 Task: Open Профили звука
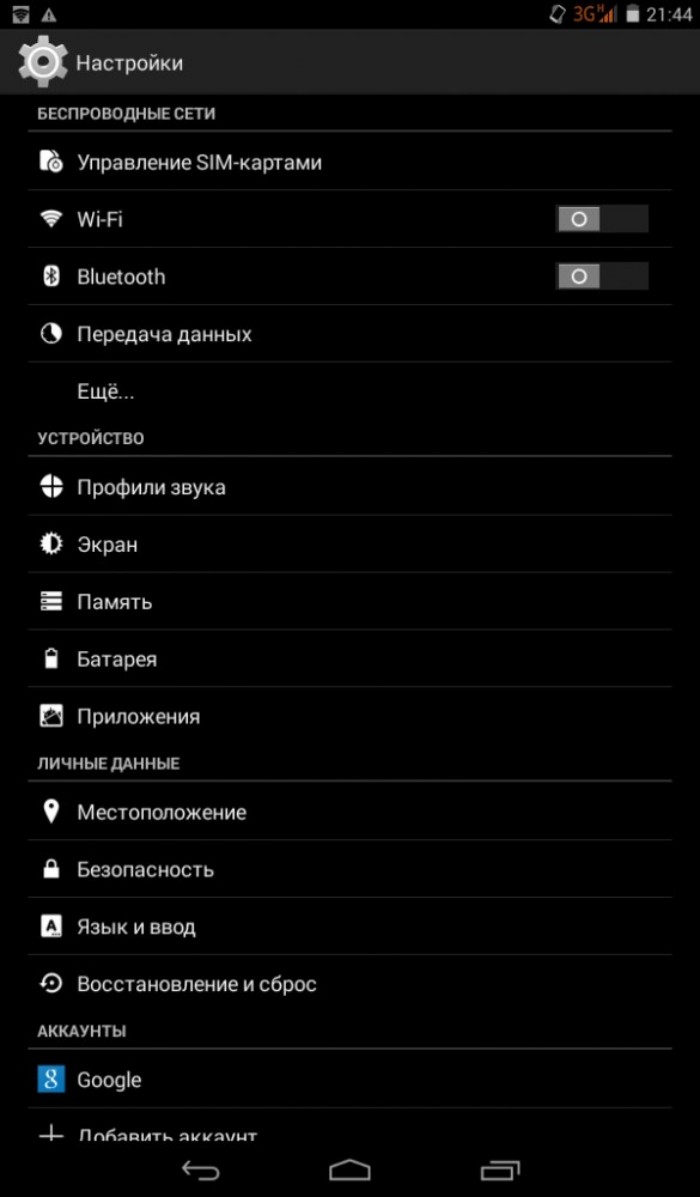(350, 487)
